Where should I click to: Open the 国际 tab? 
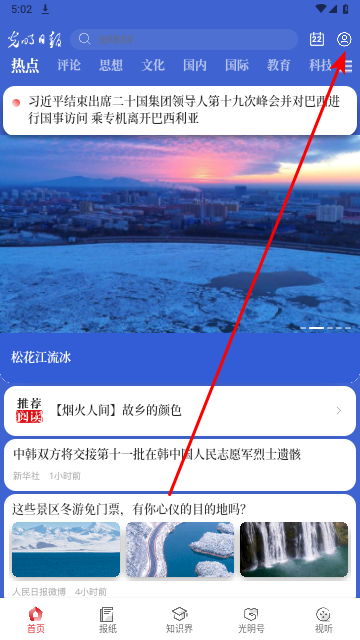click(237, 65)
